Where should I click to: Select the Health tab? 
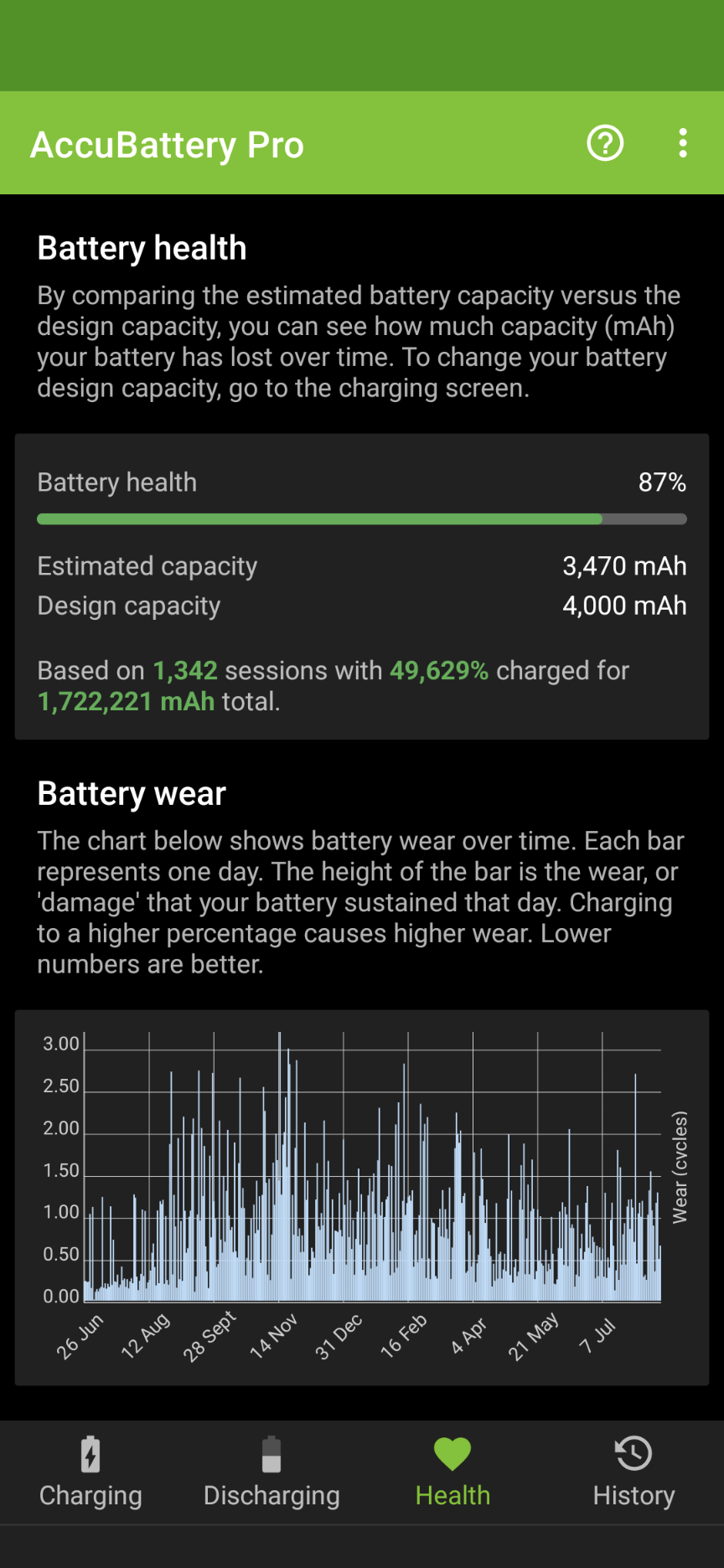coord(452,1472)
